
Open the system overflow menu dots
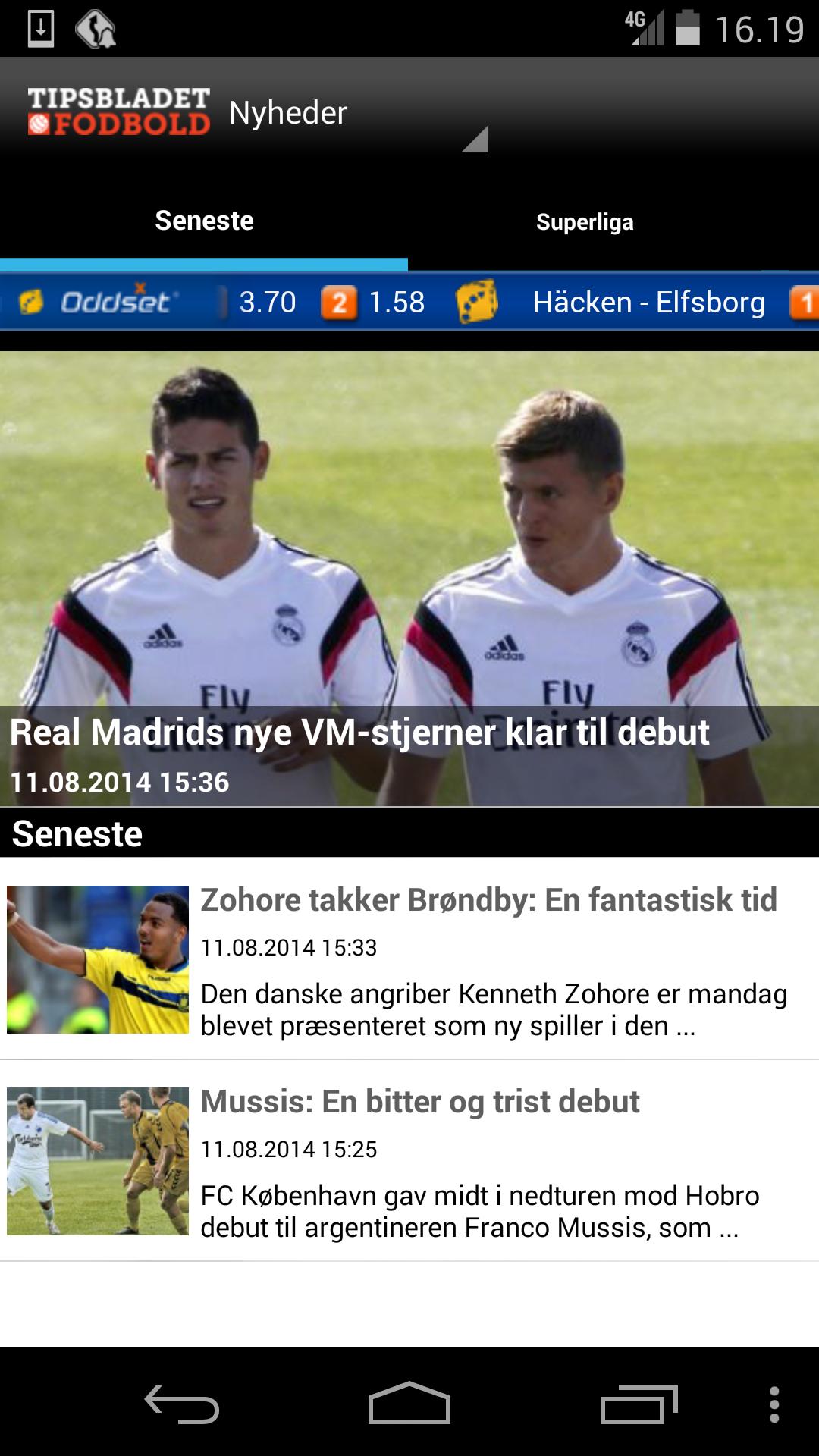[x=773, y=1404]
